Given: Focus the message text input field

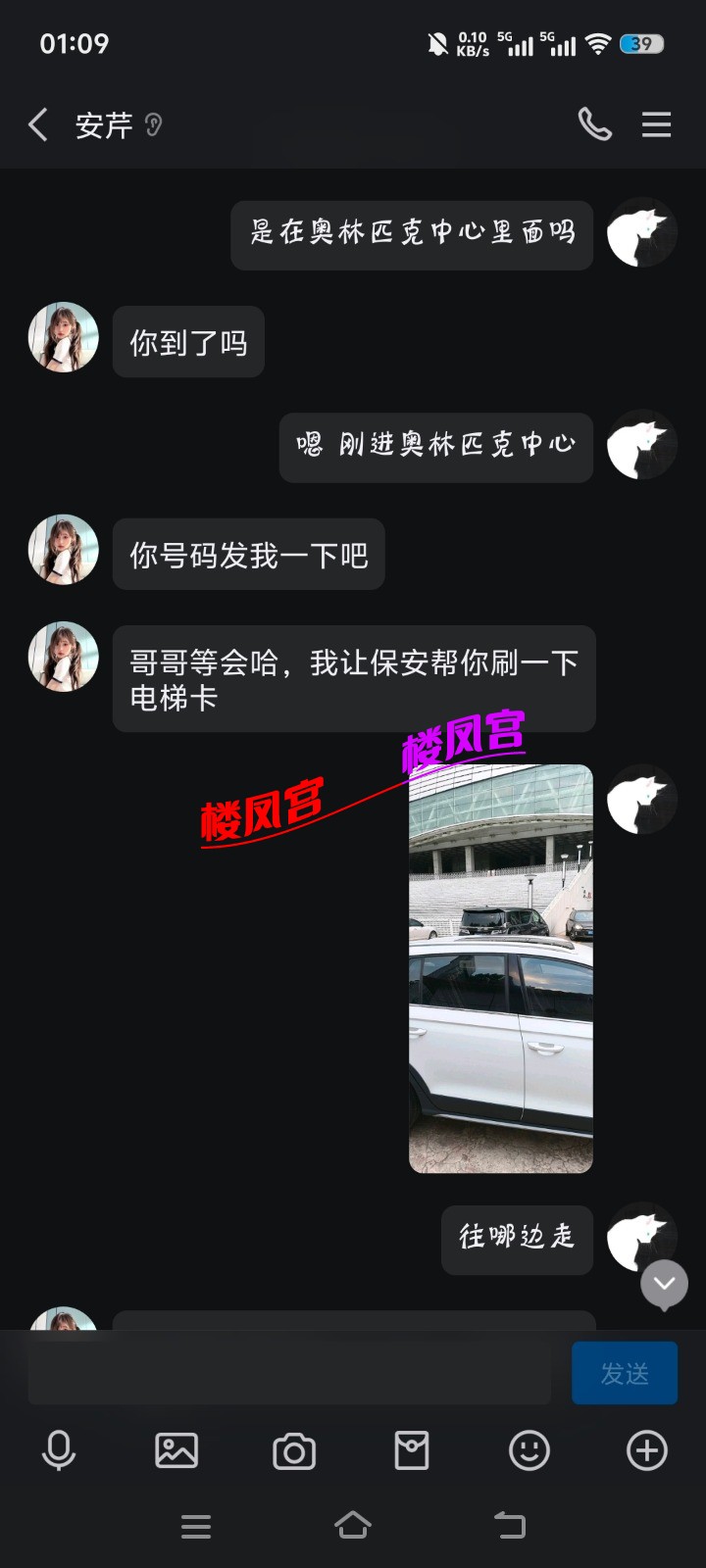Looking at the screenshot, I should [289, 1373].
